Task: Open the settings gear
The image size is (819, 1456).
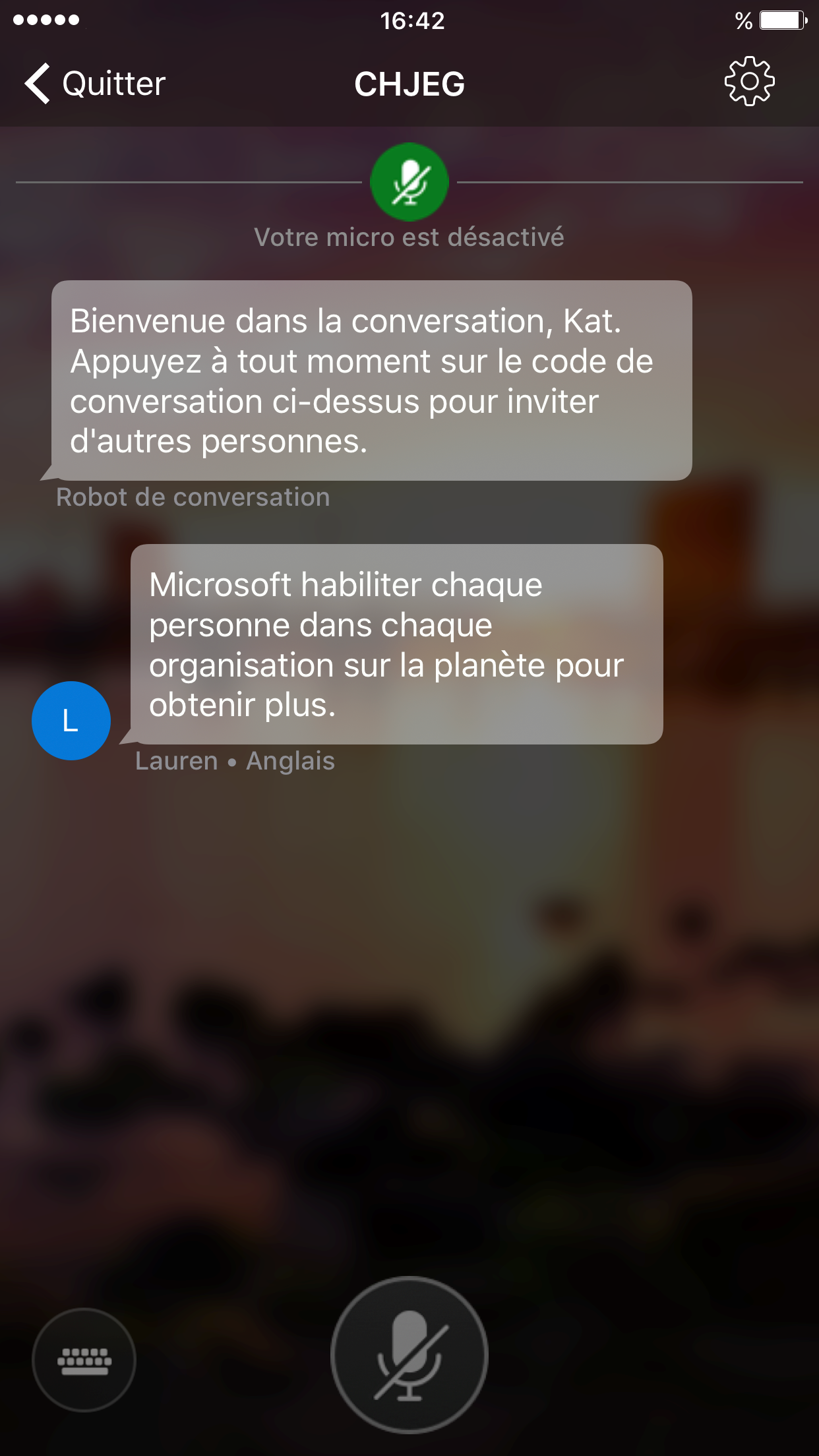Action: click(x=749, y=82)
